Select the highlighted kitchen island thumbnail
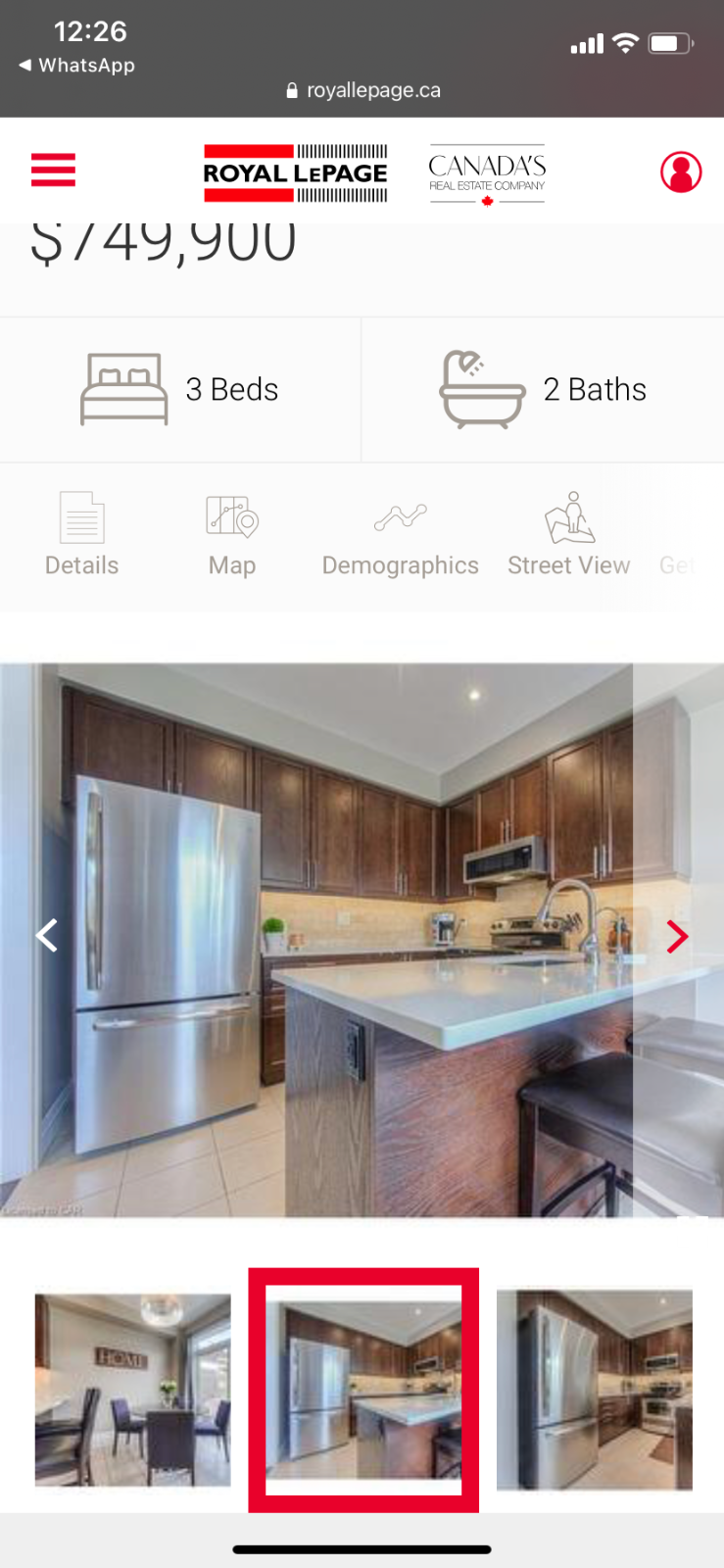The image size is (724, 1568). click(363, 1390)
